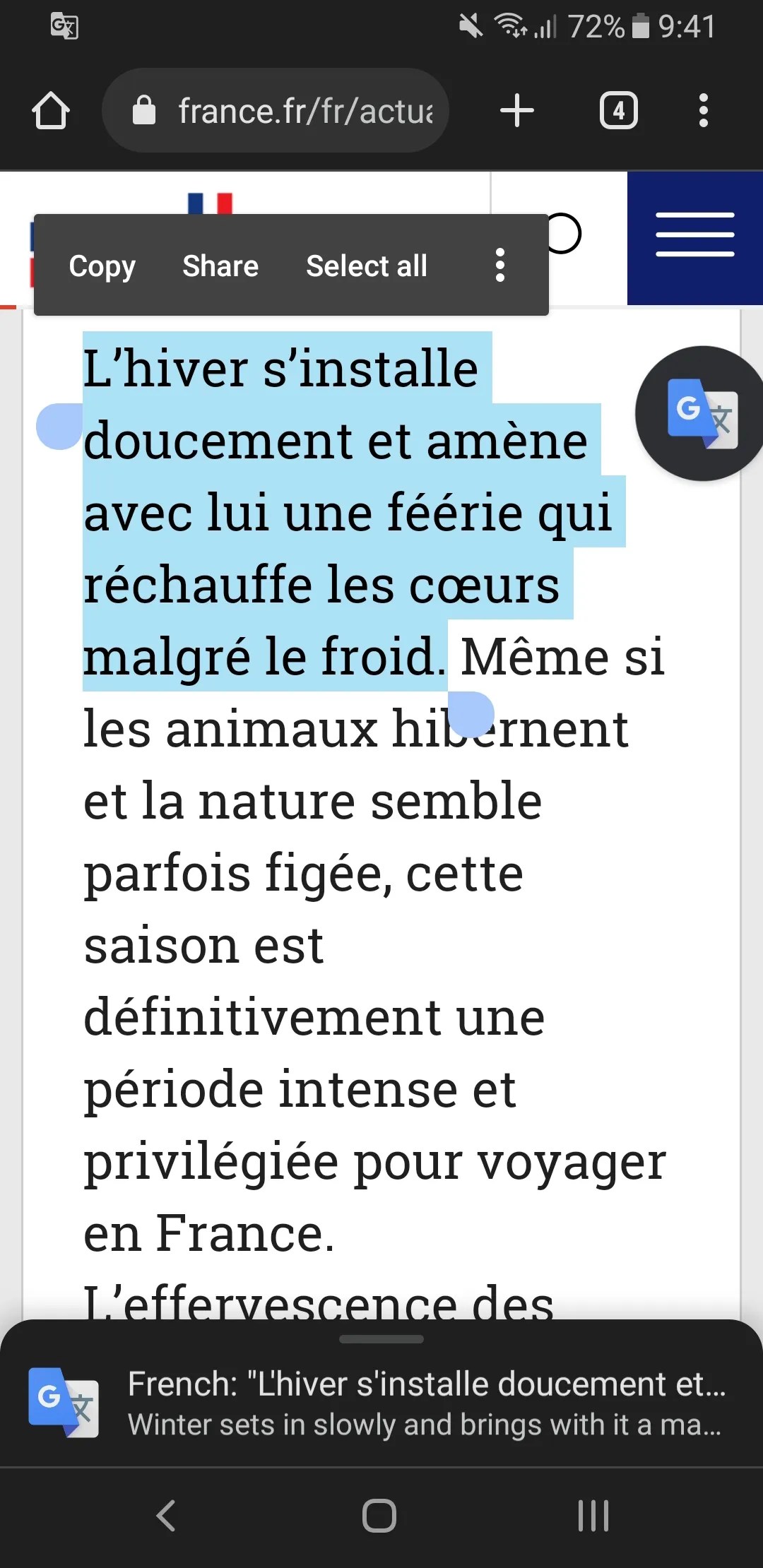This screenshot has height=1568, width=763.
Task: Open the tab switcher showing 4 tabs
Action: pyautogui.click(x=618, y=111)
